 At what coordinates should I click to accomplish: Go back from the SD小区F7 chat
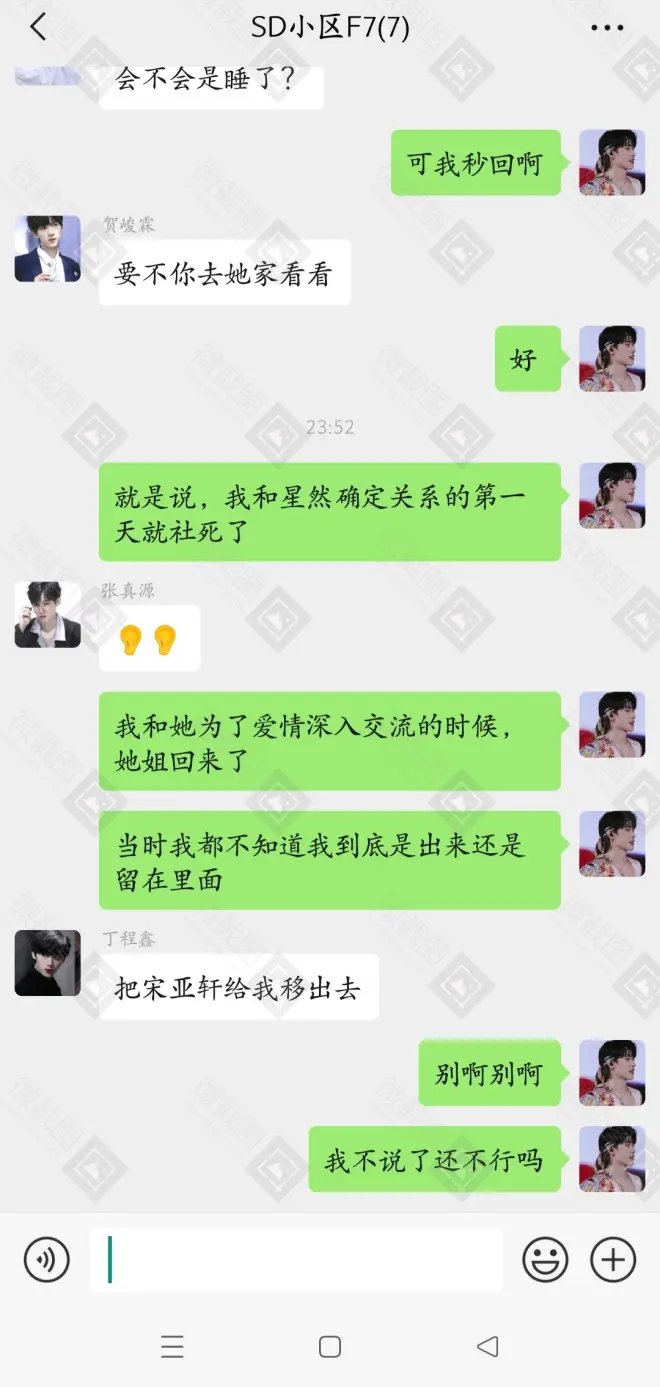38,27
